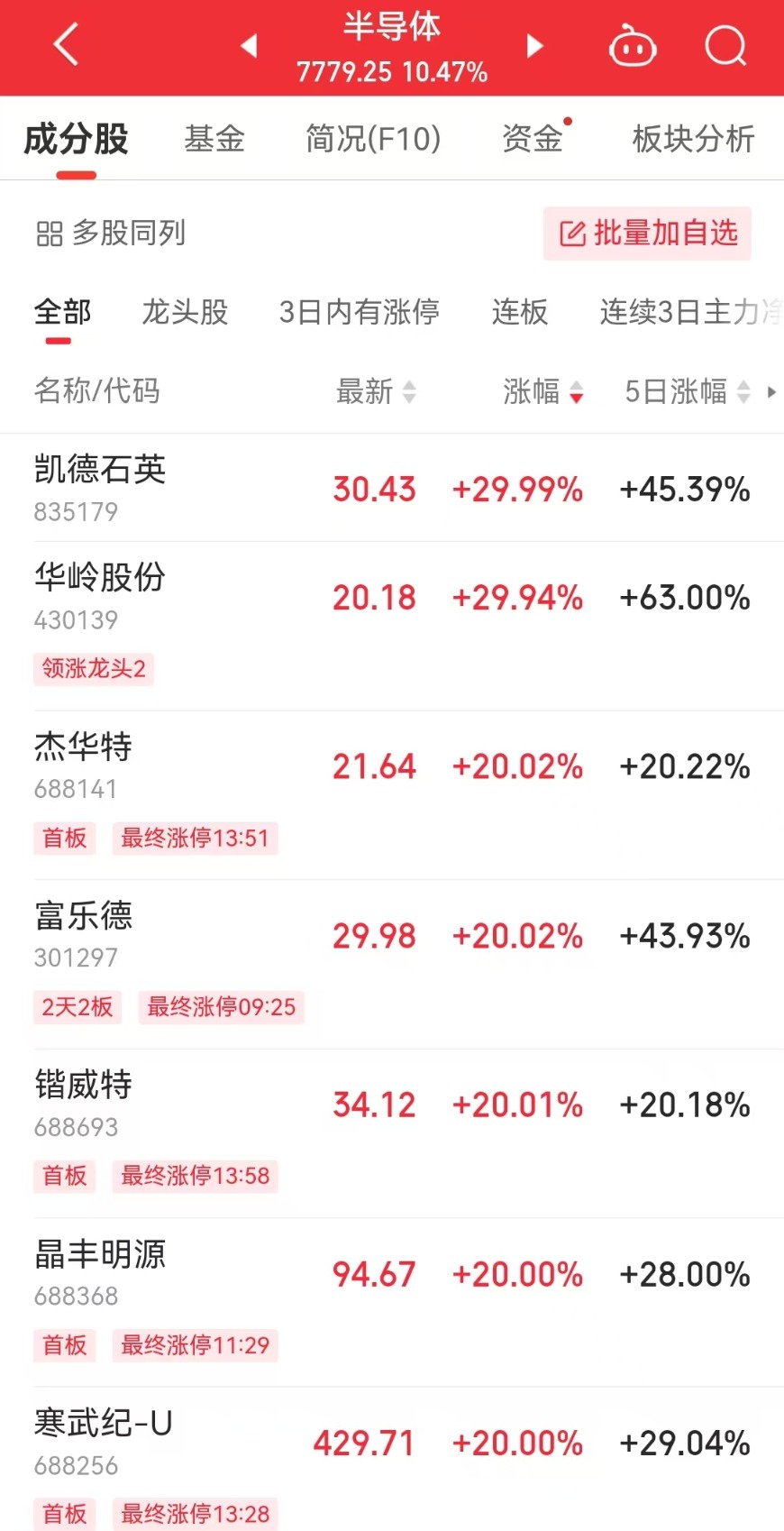This screenshot has width=784, height=1531.
Task: Tap 批量加自选 button
Action: coord(647,234)
